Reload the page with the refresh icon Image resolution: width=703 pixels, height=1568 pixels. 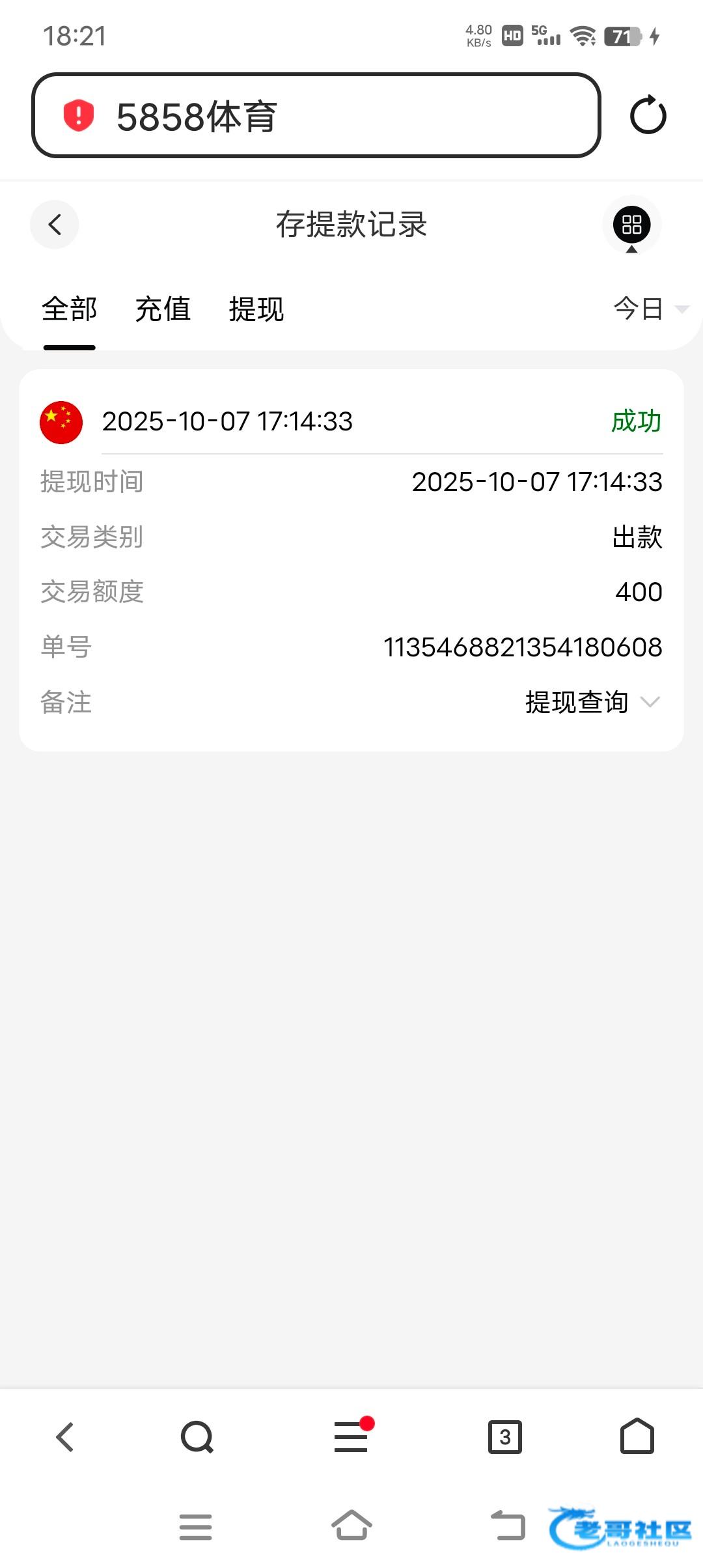(x=648, y=116)
